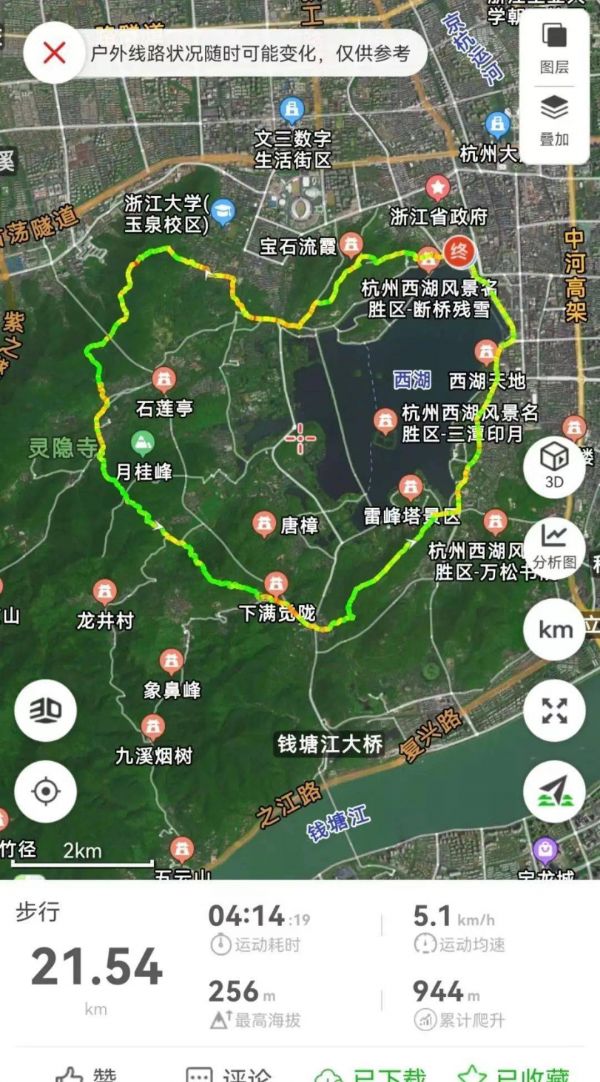Open the 分析图 analysis chart
Viewport: 600px width, 1082px height.
pos(554,548)
